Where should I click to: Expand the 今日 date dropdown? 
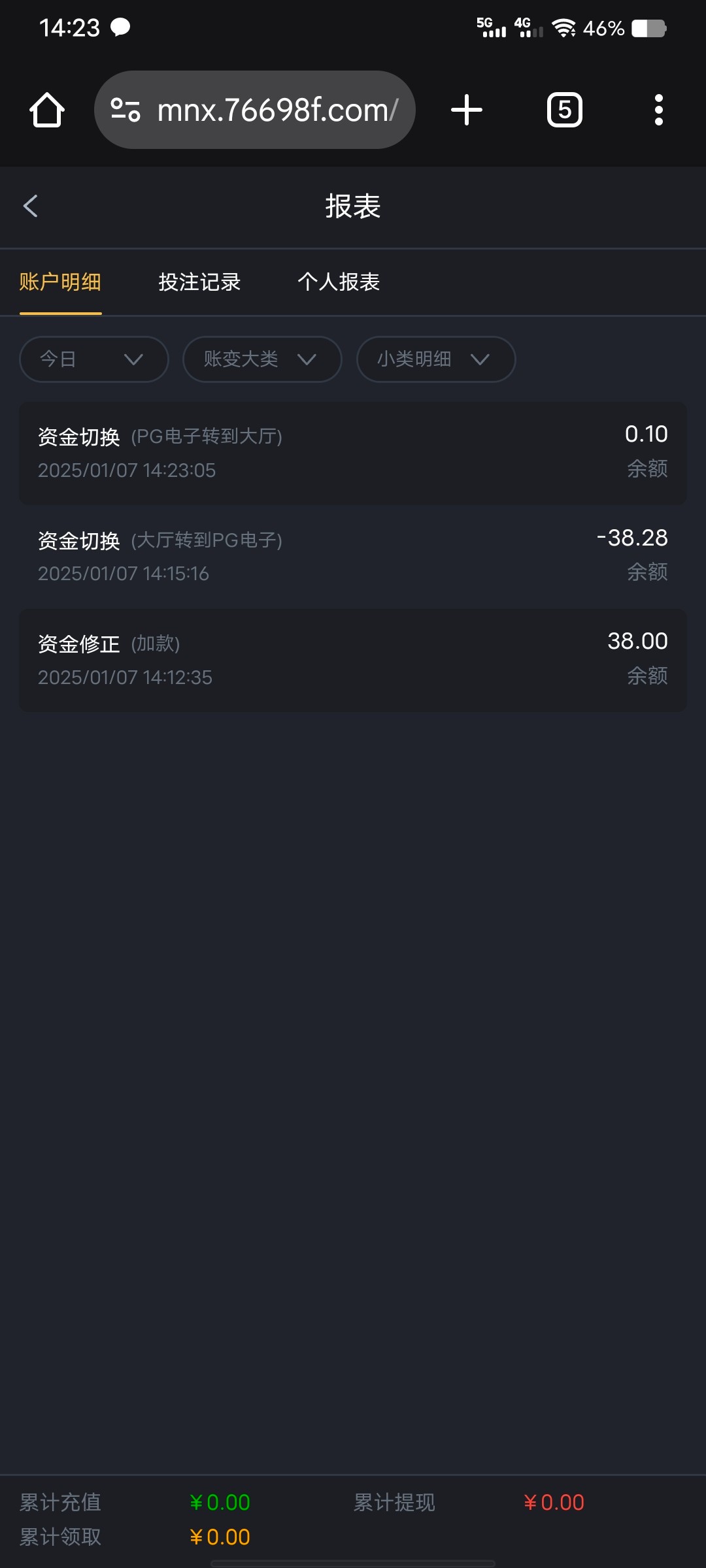(x=94, y=359)
